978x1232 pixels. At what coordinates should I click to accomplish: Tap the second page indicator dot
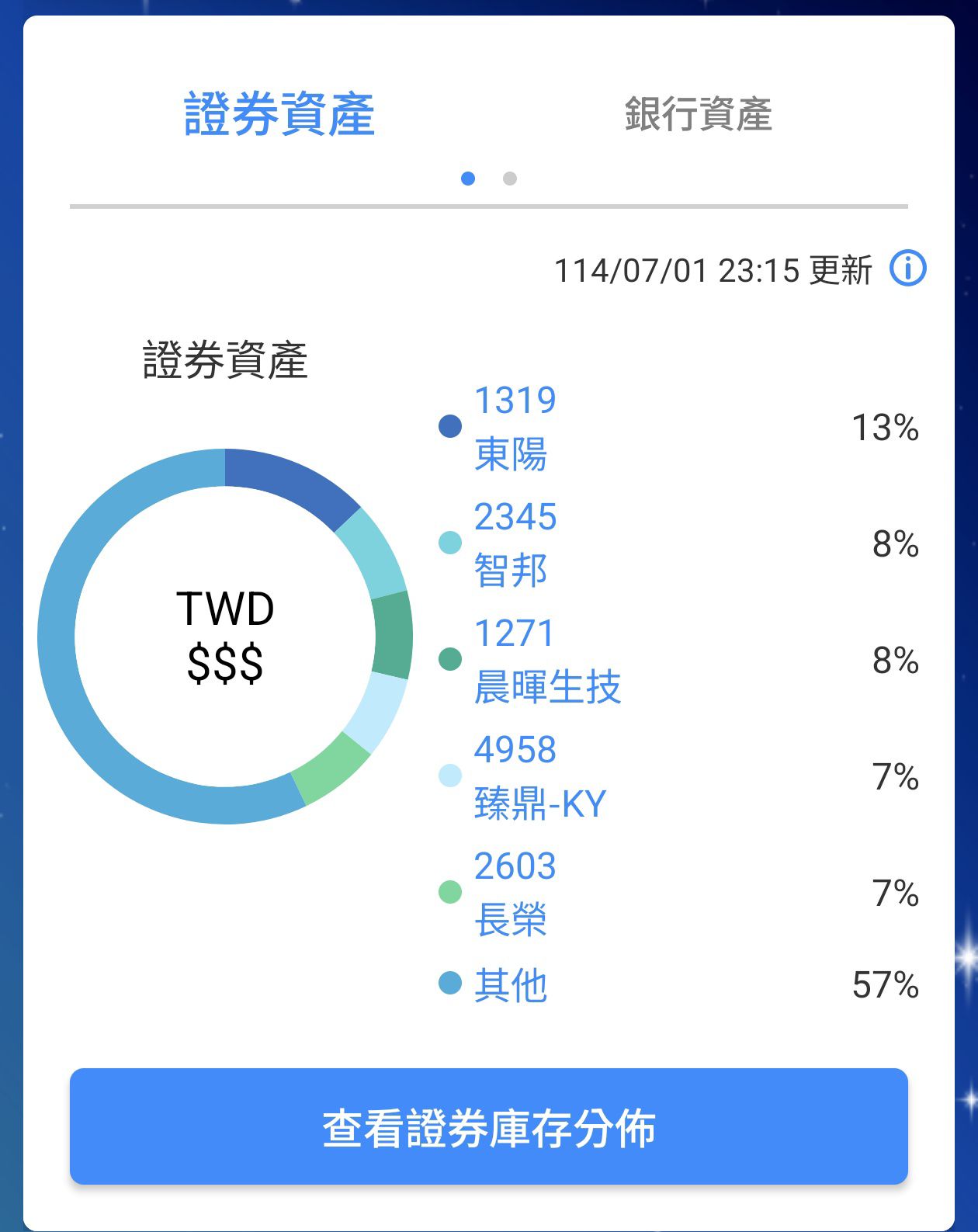(x=510, y=179)
